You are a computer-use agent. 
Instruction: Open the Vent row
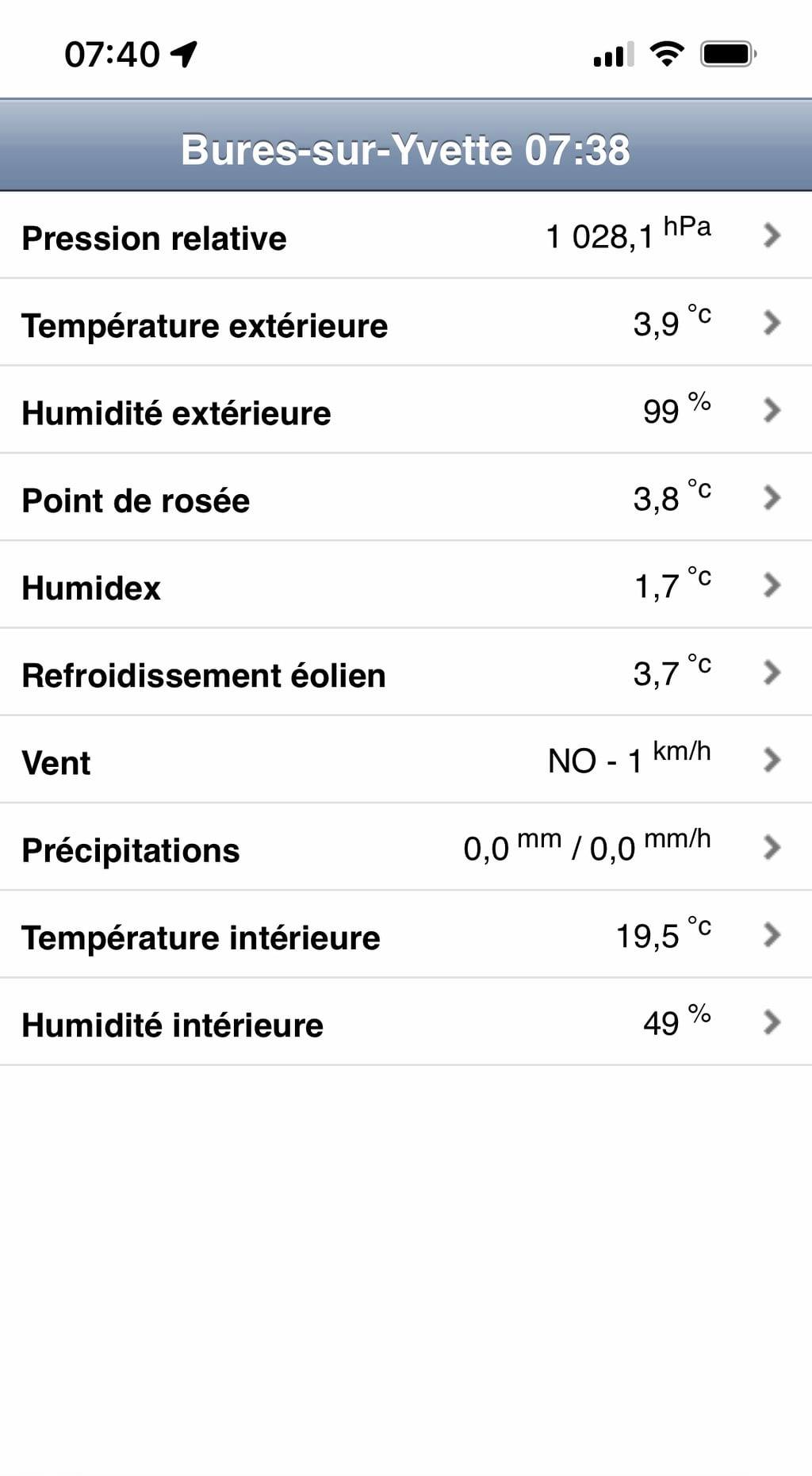click(x=406, y=760)
